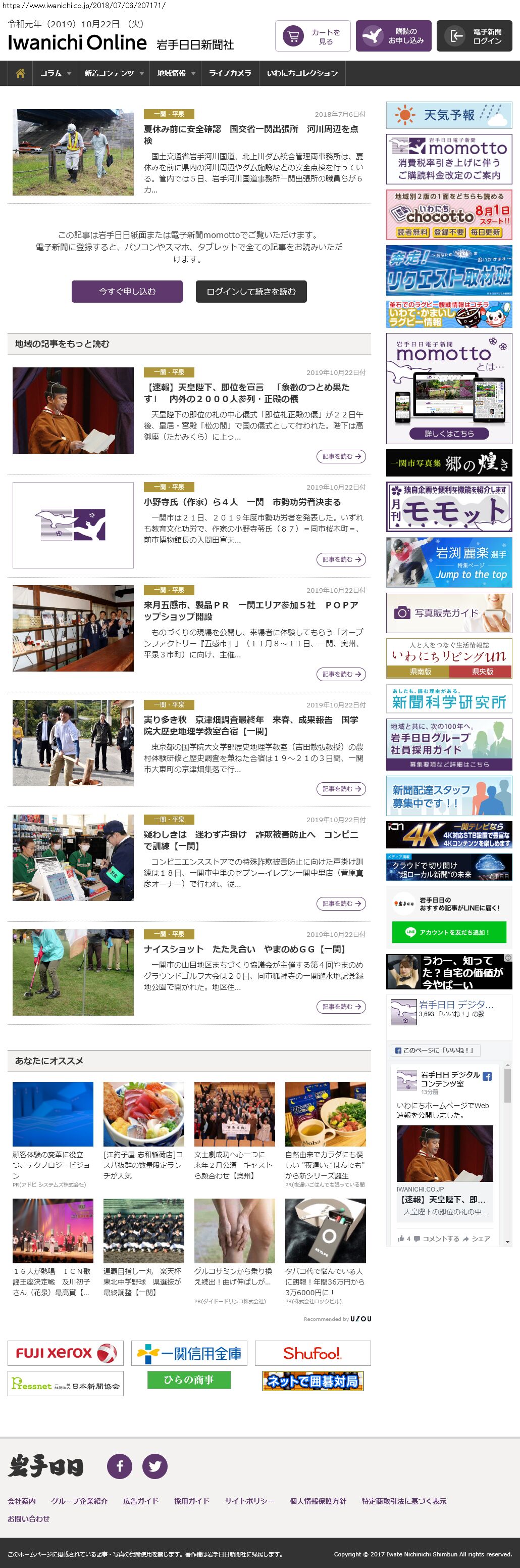Open the 写真販売ガイド banner
Viewport: 520px width, 1568px height.
[449, 612]
